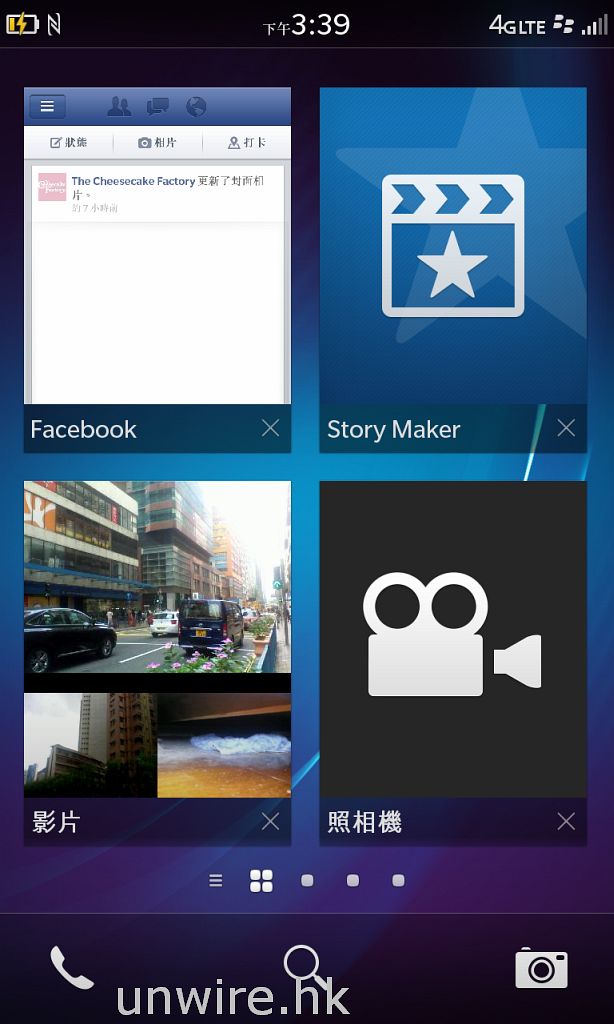Viewport: 614px width, 1024px height.
Task: Open the search magnifier
Action: tap(305, 966)
